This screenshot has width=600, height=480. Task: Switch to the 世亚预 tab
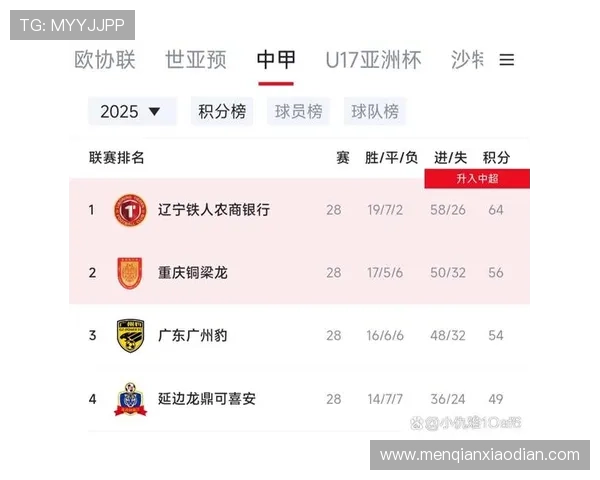[196, 60]
